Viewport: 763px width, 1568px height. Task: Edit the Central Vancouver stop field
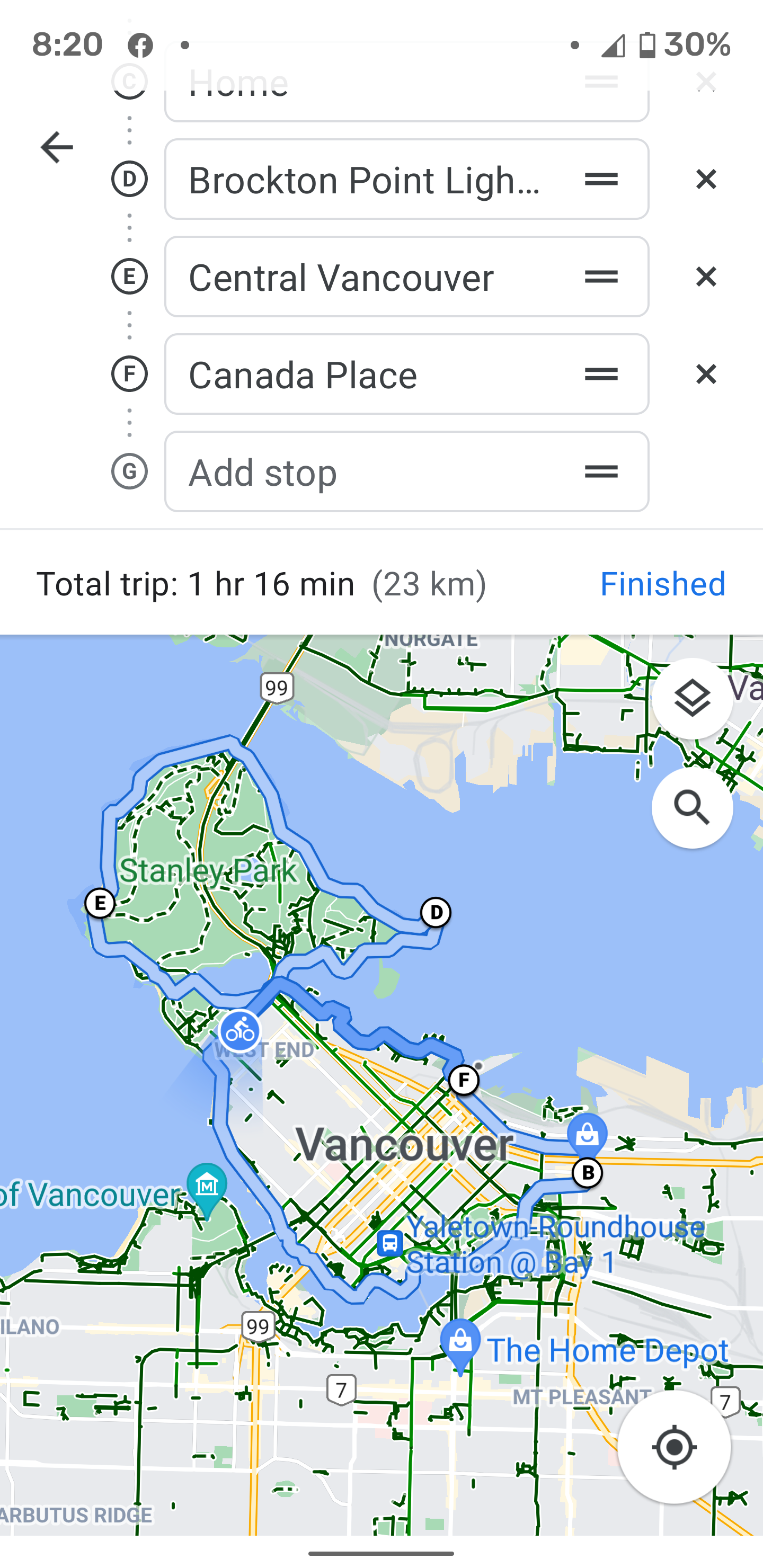click(366, 277)
